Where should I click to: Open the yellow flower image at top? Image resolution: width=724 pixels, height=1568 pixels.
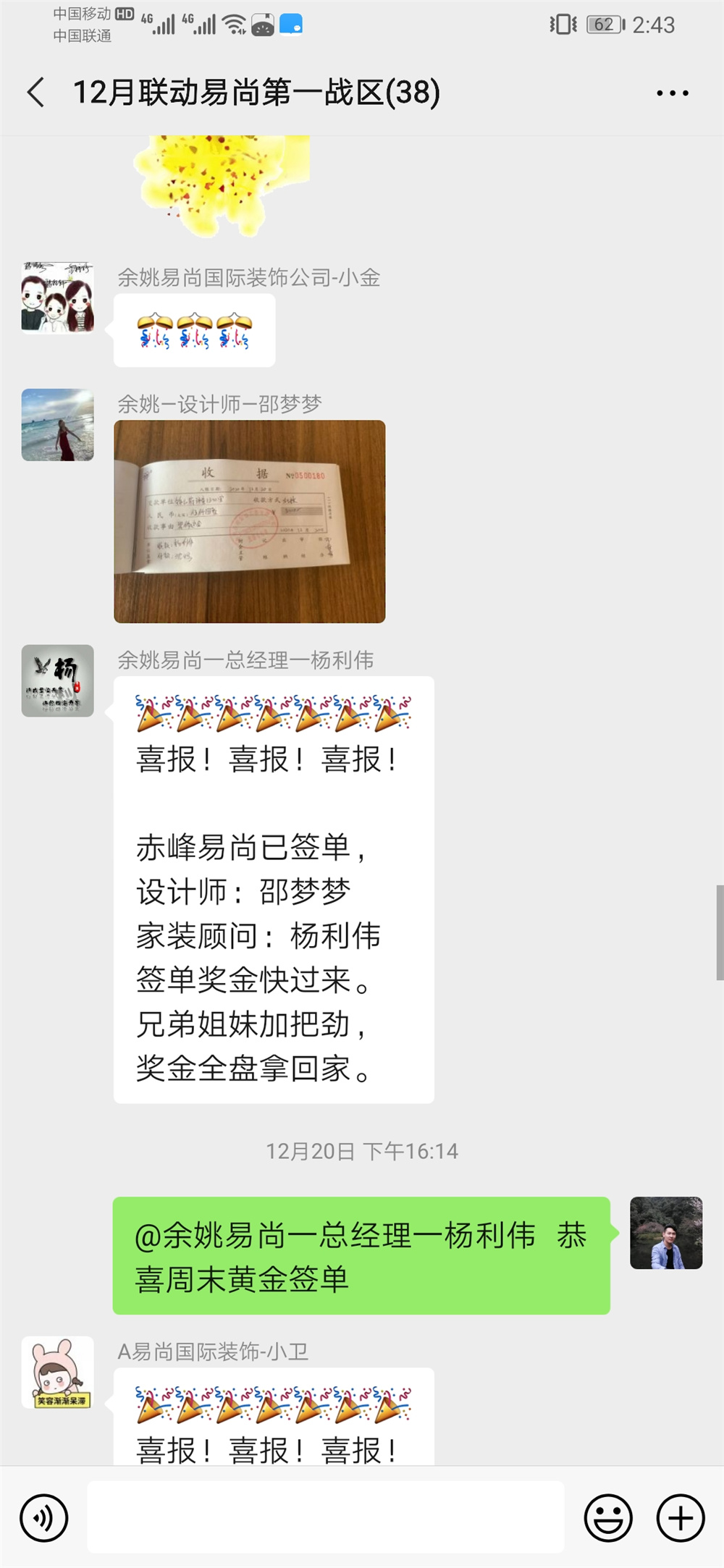click(222, 185)
